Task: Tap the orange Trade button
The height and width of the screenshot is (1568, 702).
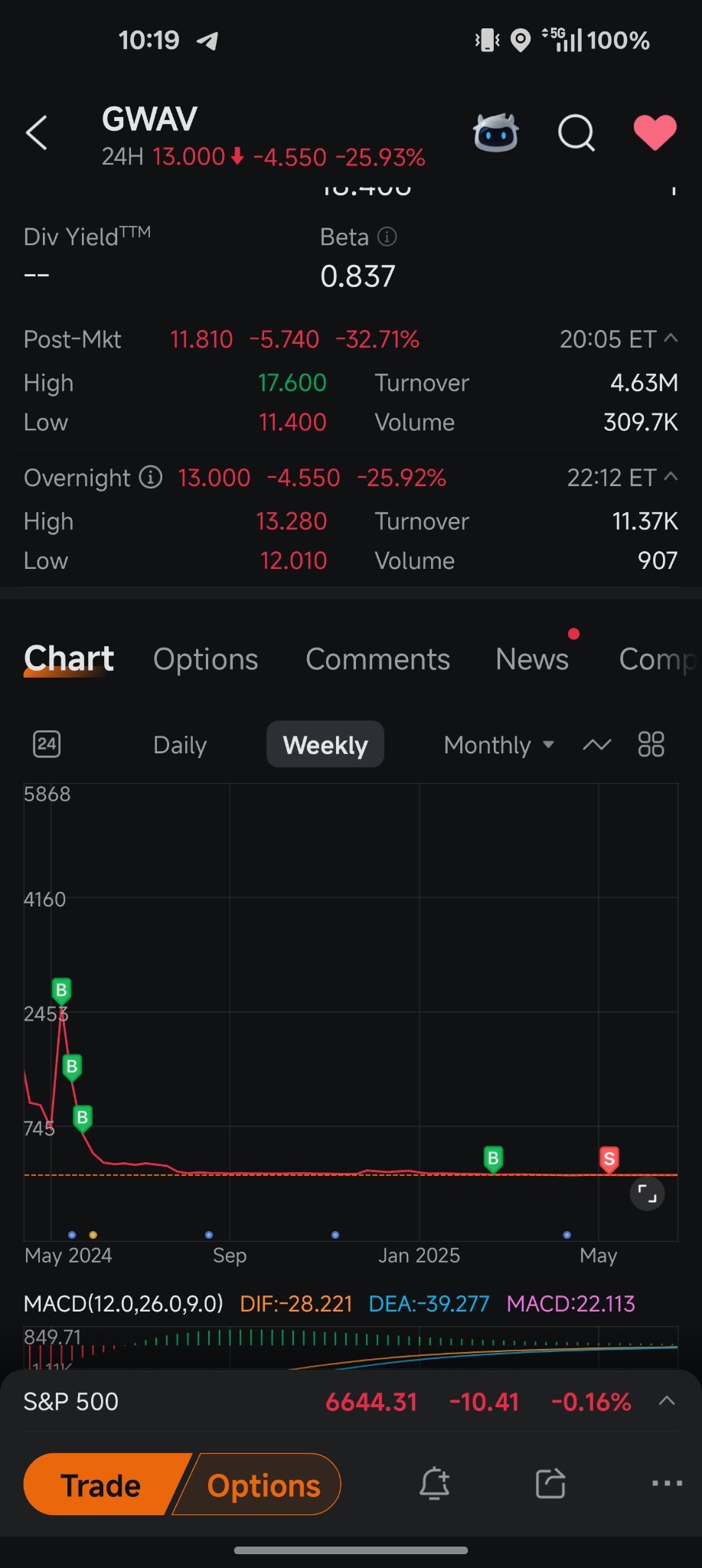Action: point(100,1485)
